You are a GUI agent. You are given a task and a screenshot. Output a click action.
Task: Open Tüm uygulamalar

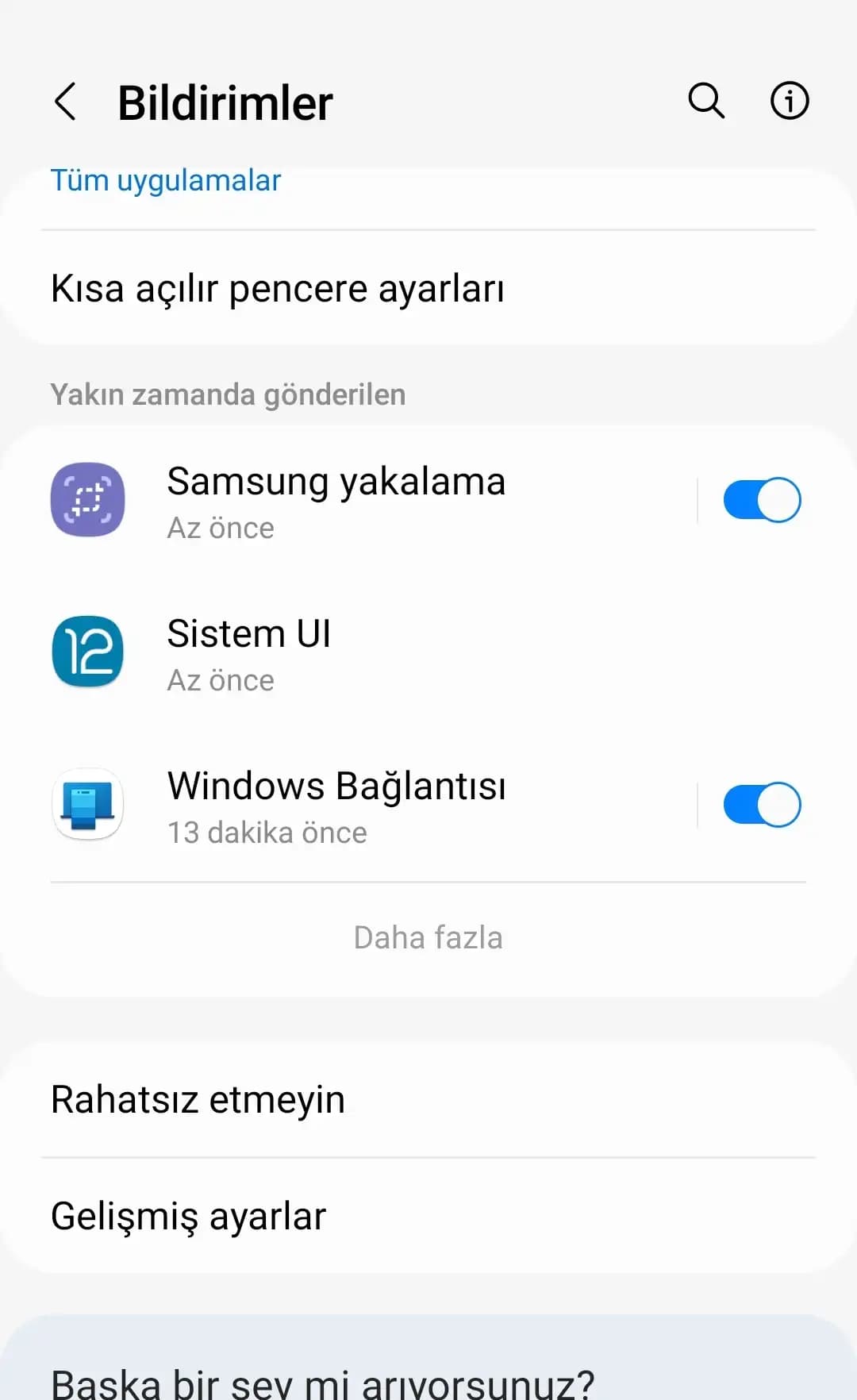coord(166,182)
